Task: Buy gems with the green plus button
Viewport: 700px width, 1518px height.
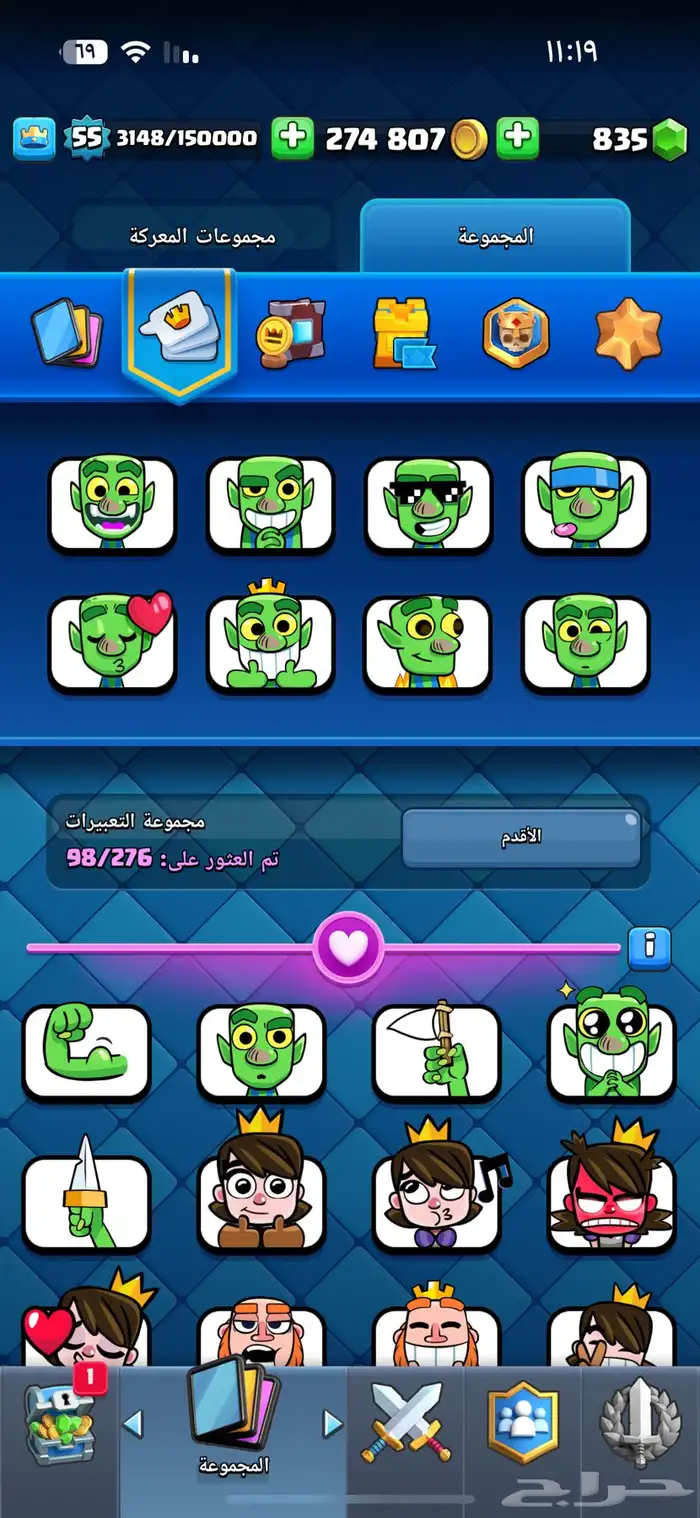Action: point(518,138)
